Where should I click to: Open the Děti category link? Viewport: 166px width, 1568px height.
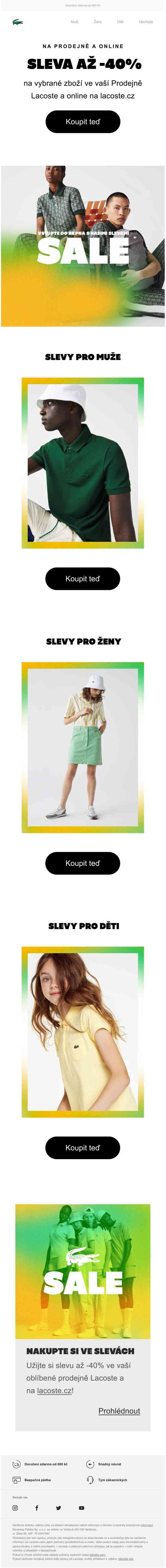tap(120, 22)
